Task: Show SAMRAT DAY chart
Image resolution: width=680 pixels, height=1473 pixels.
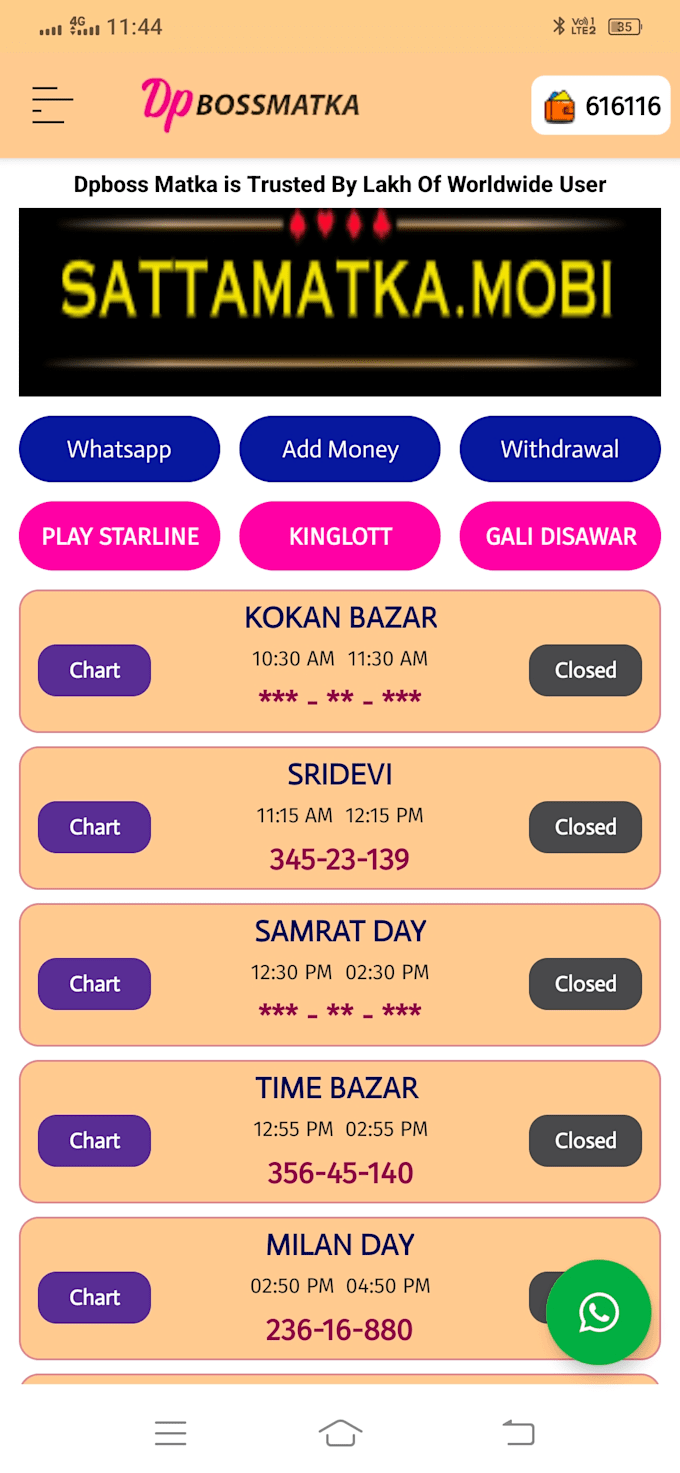Action: (x=94, y=984)
